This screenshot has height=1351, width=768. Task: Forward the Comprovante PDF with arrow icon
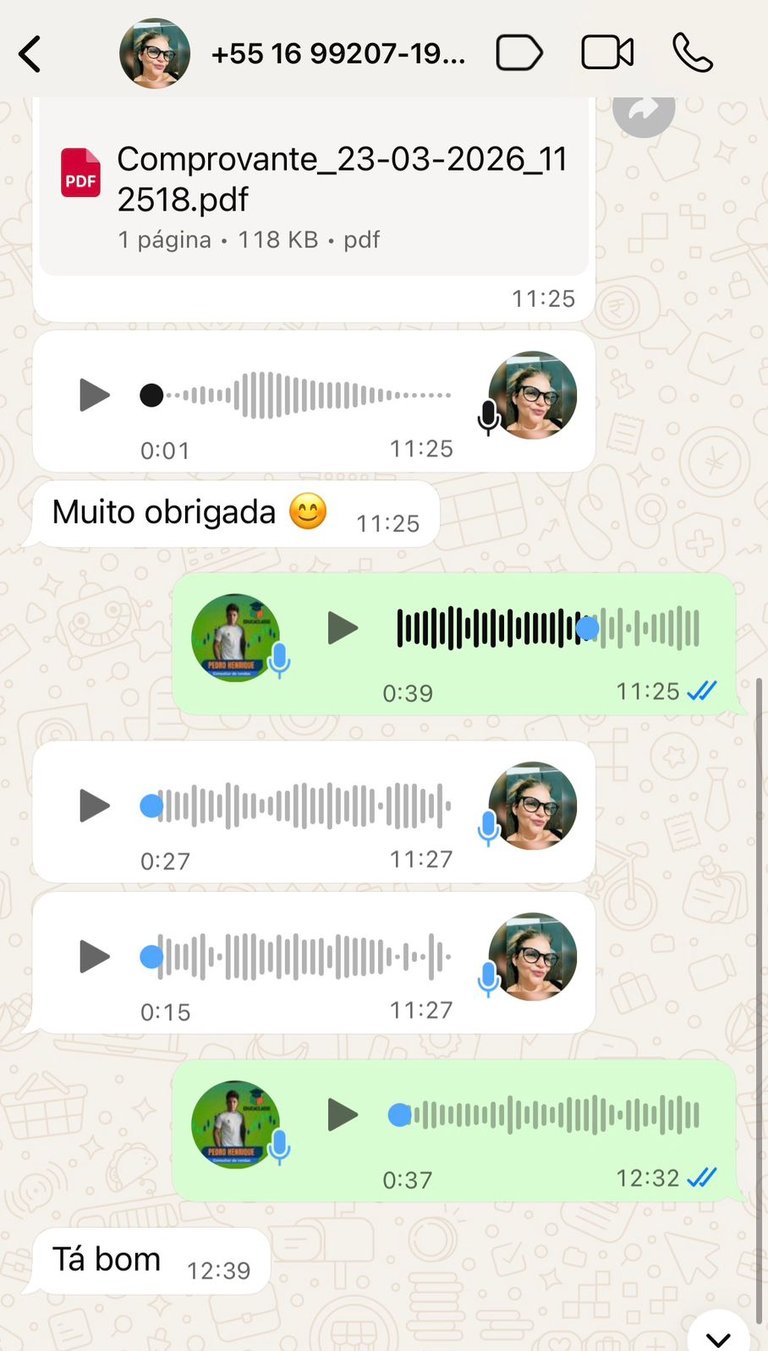click(643, 108)
